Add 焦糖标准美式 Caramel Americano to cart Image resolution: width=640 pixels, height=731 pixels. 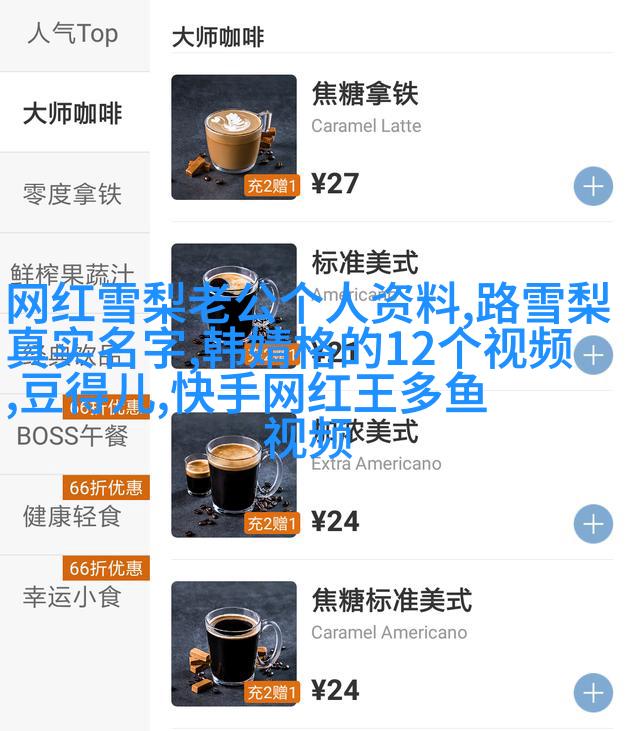pos(593,693)
